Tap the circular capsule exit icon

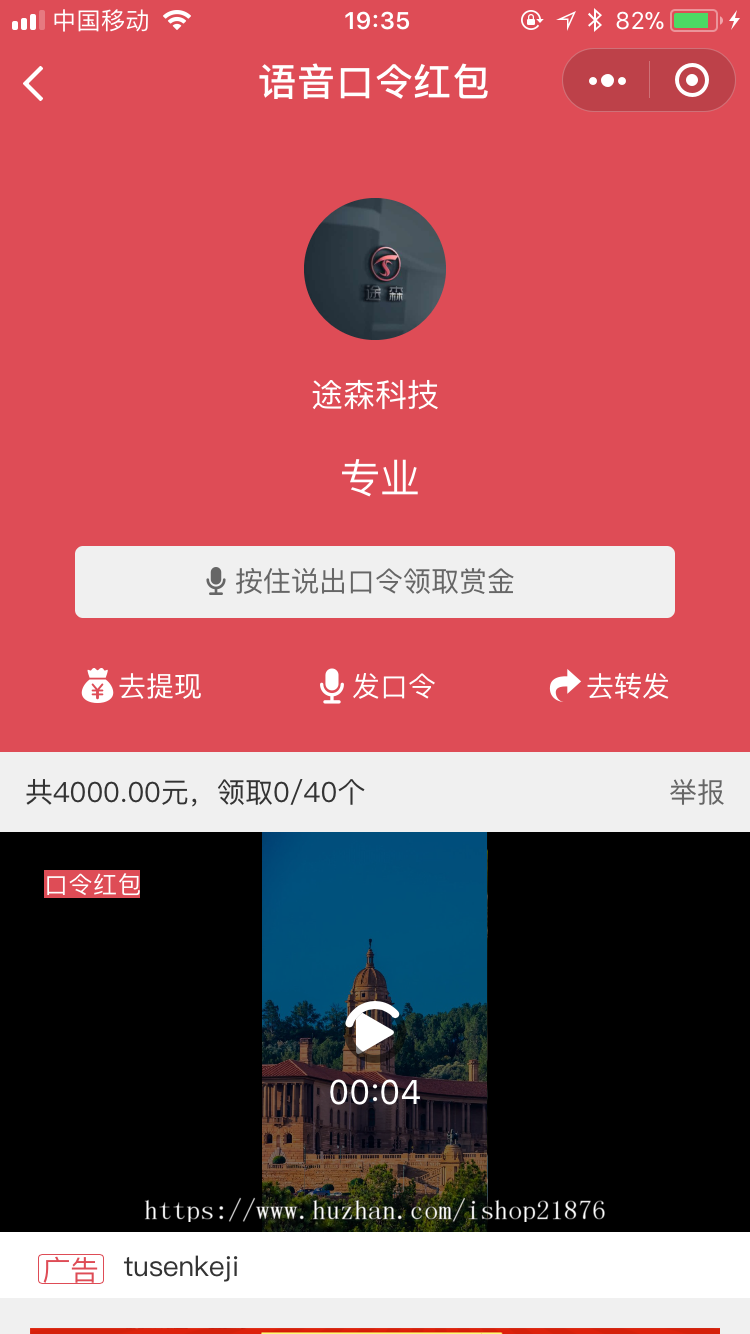point(692,82)
